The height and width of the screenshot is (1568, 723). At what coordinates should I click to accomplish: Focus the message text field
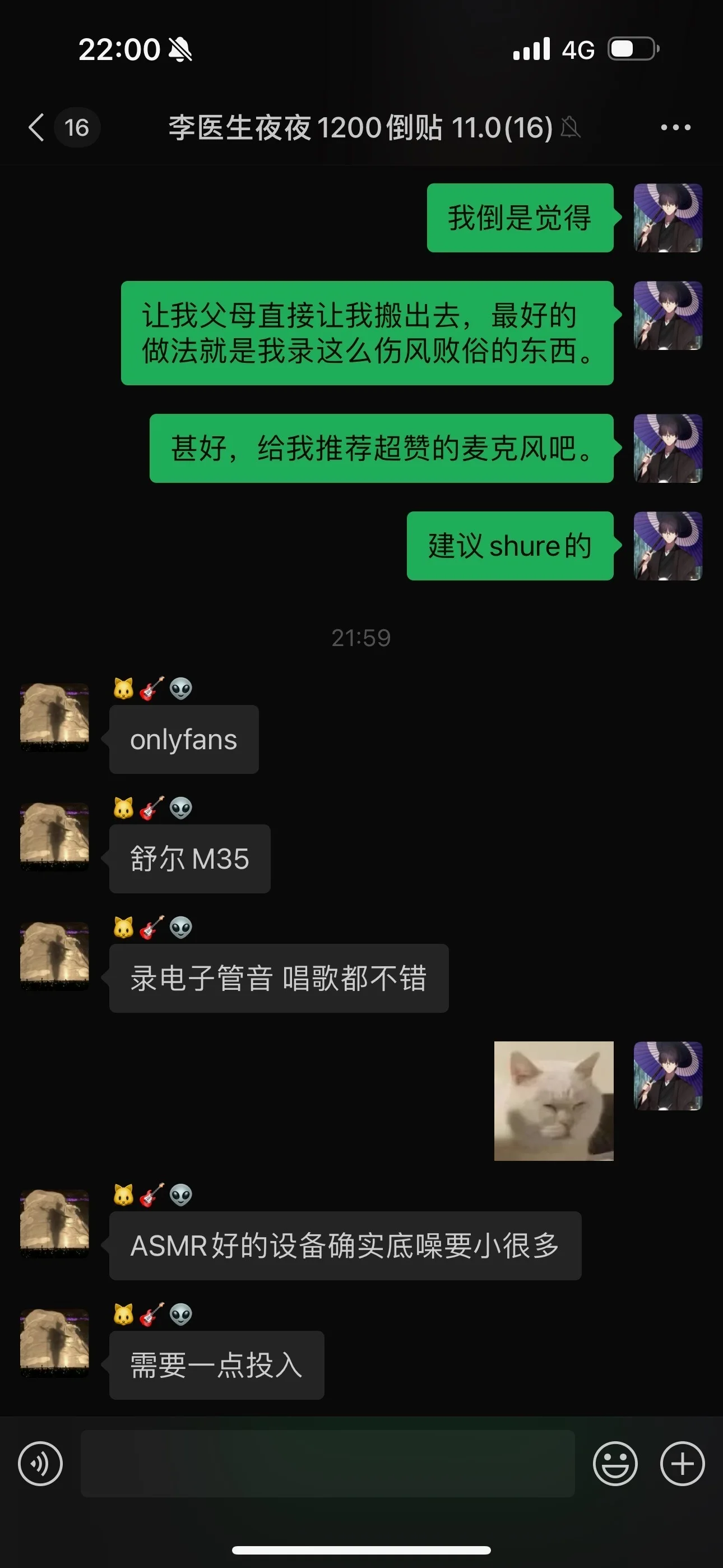327,1464
